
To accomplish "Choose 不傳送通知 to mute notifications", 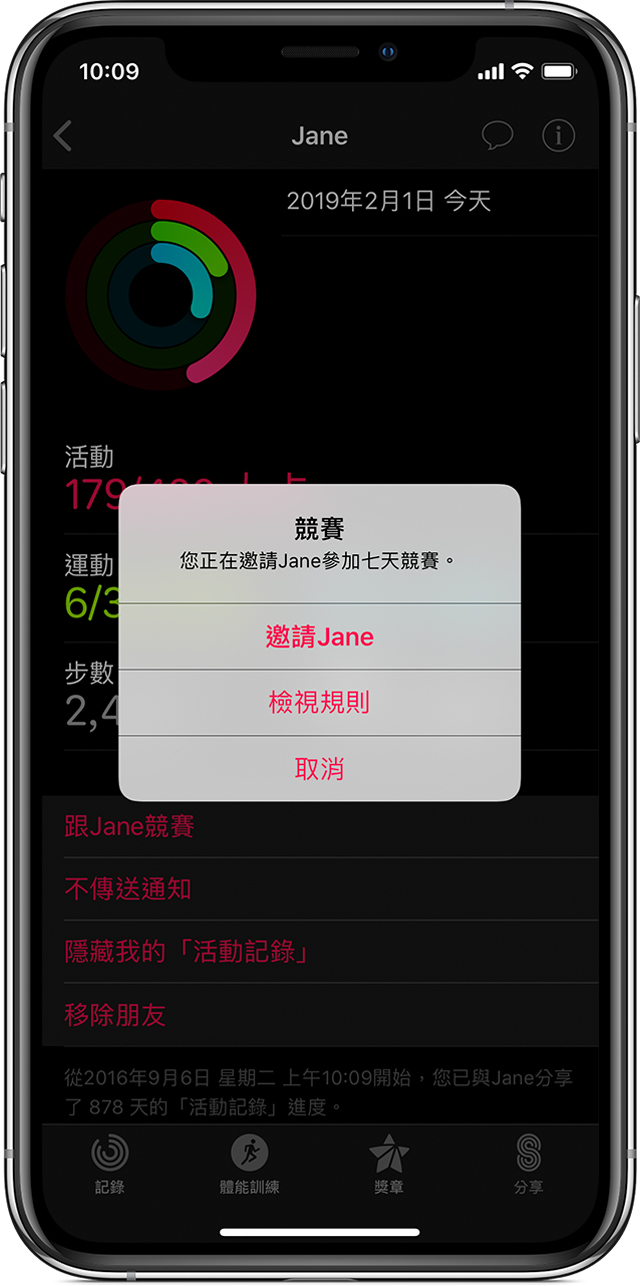I will coord(128,889).
